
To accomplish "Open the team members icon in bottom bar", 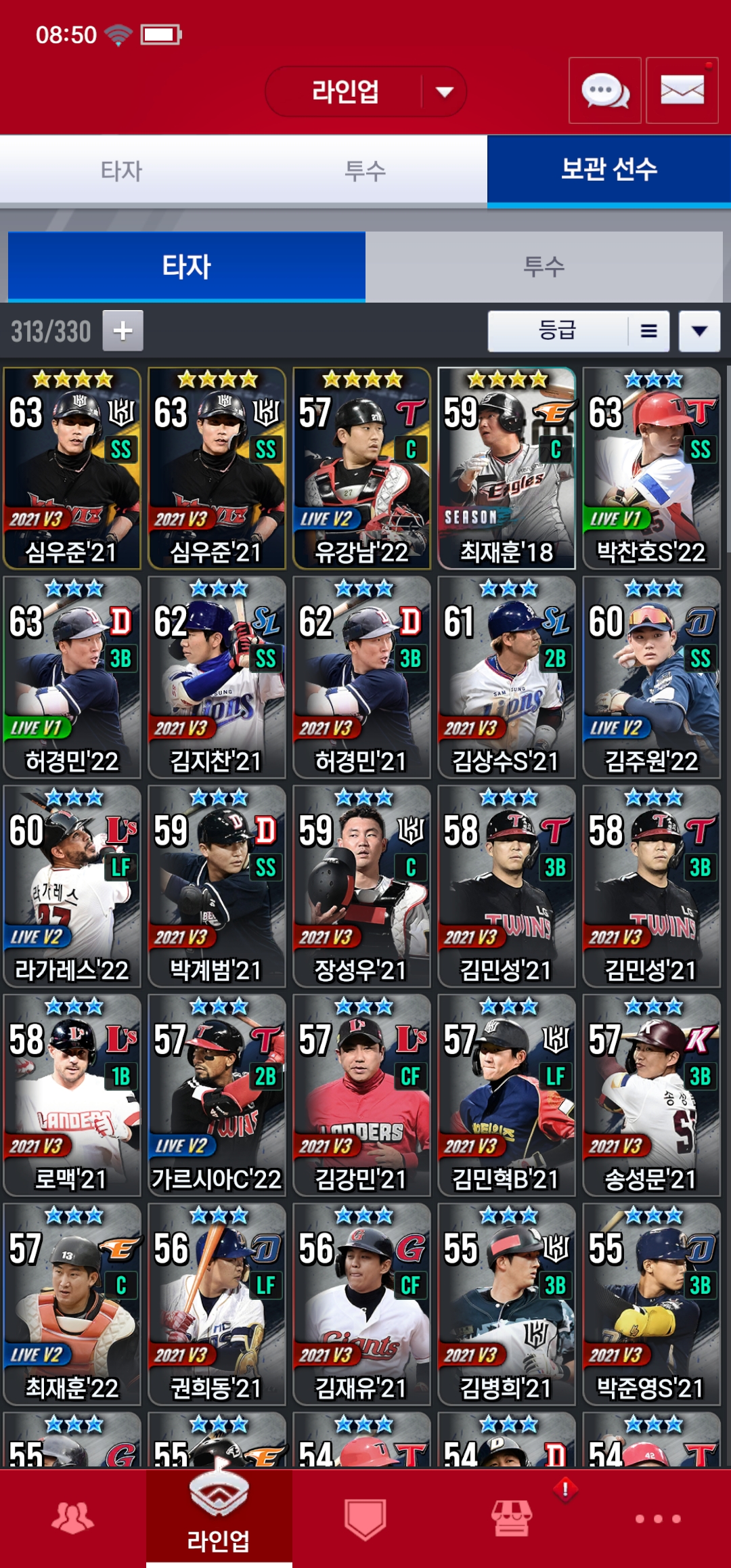I will 73,1519.
